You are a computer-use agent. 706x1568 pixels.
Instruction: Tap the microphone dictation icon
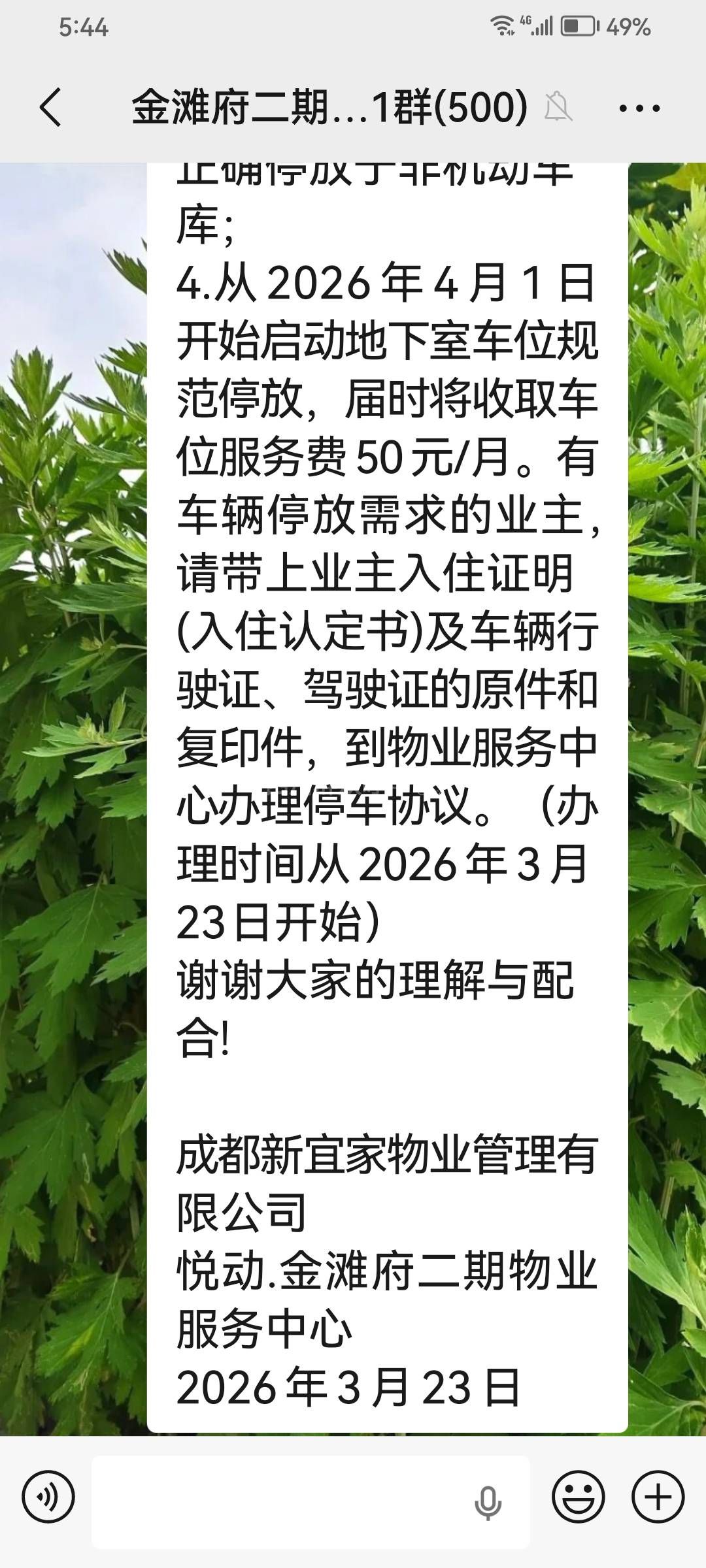click(x=488, y=1502)
